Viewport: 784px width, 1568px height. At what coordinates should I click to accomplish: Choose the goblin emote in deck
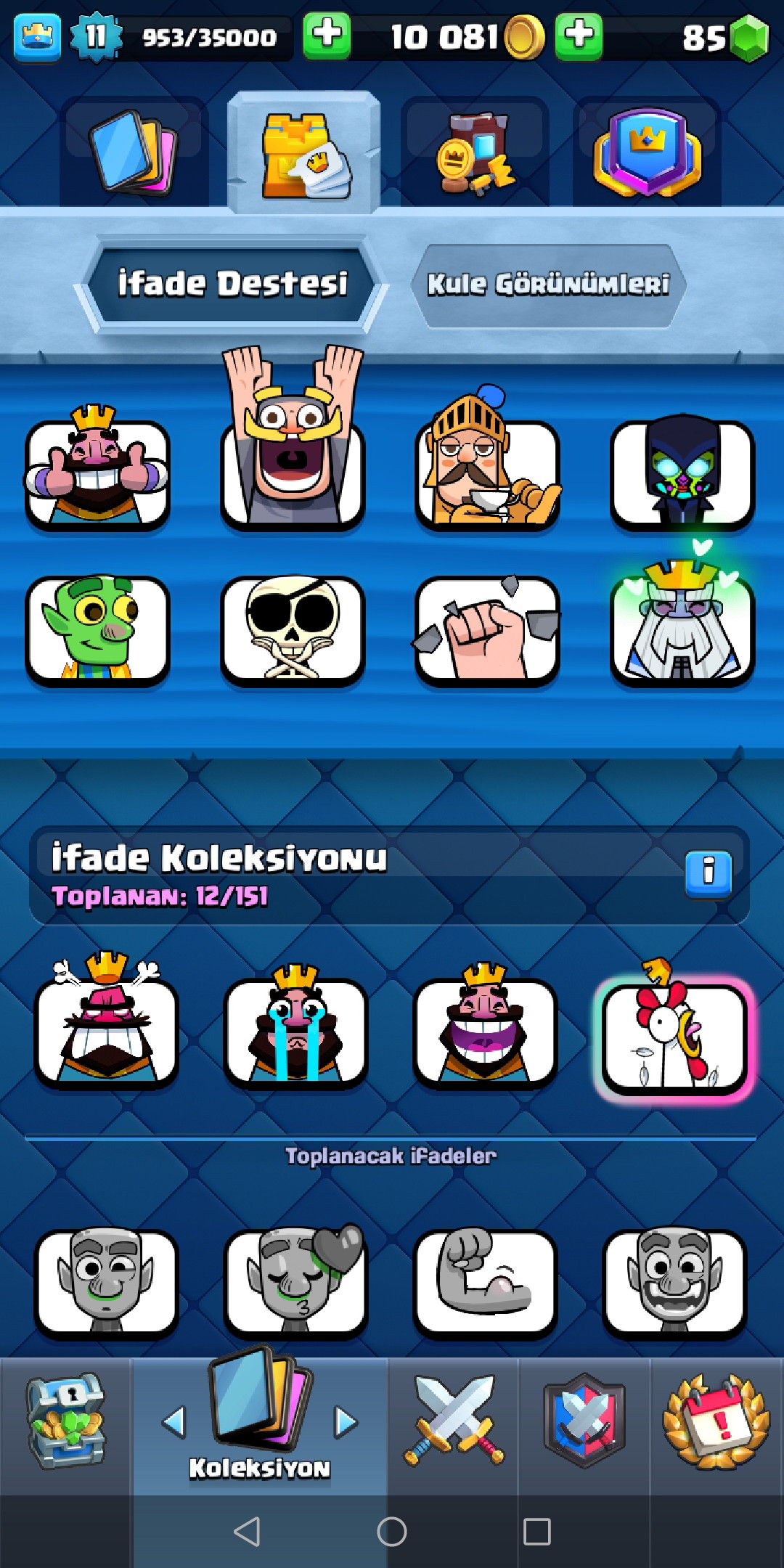(x=97, y=628)
